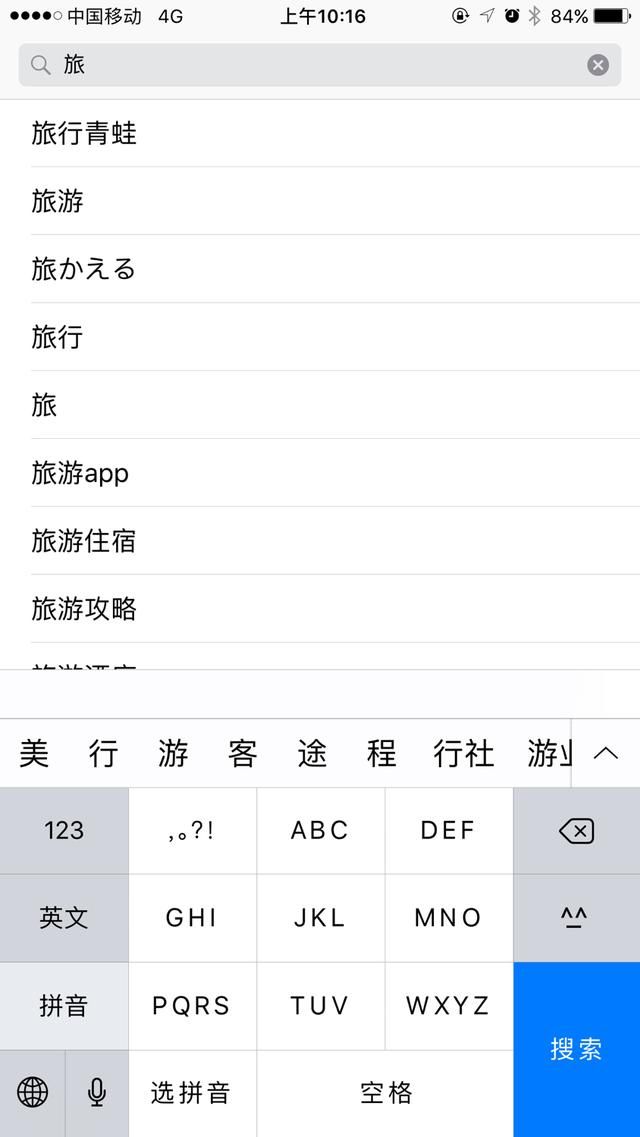
Task: Select the suggestion 旅行青蛙
Action: click(x=320, y=133)
